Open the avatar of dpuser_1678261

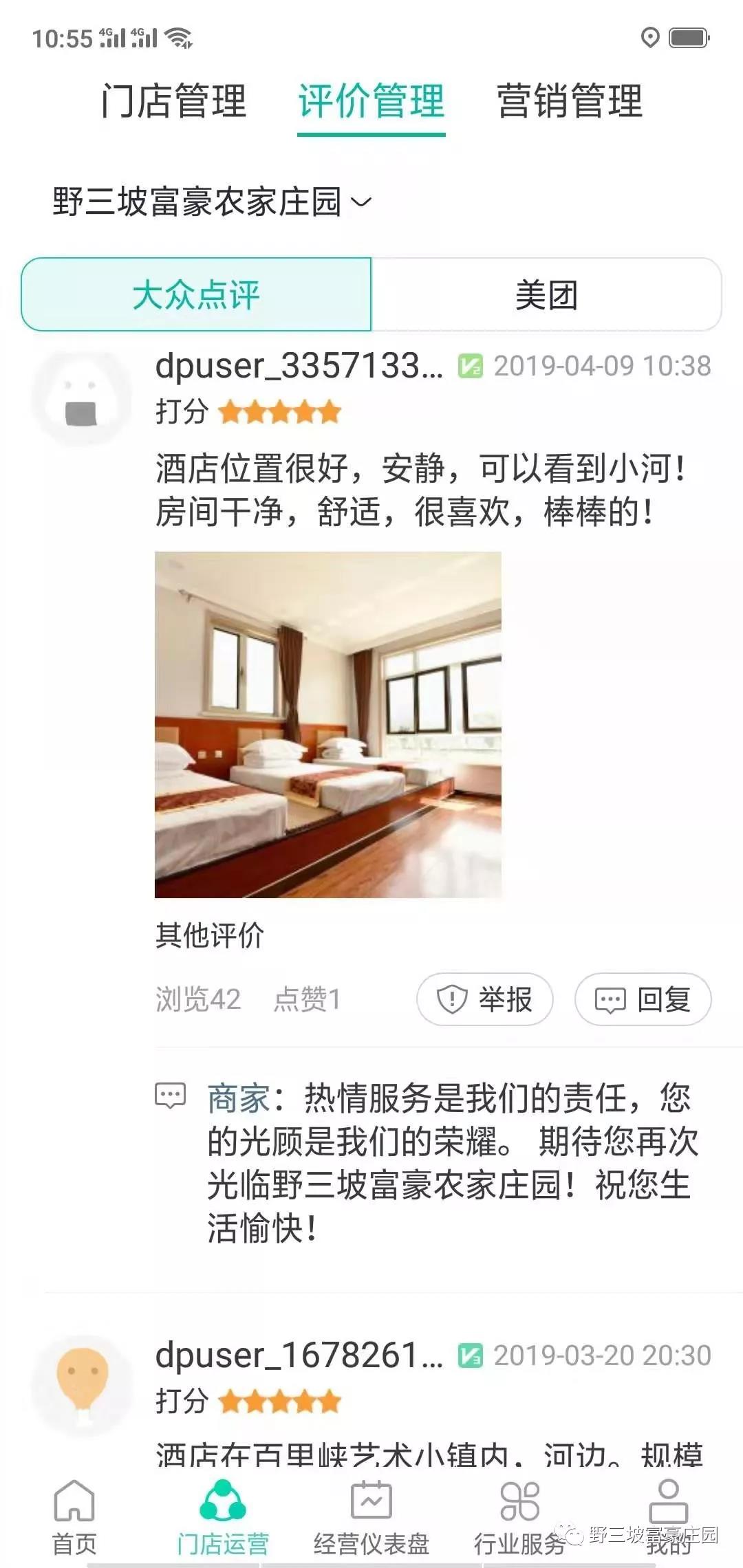[x=82, y=1384]
